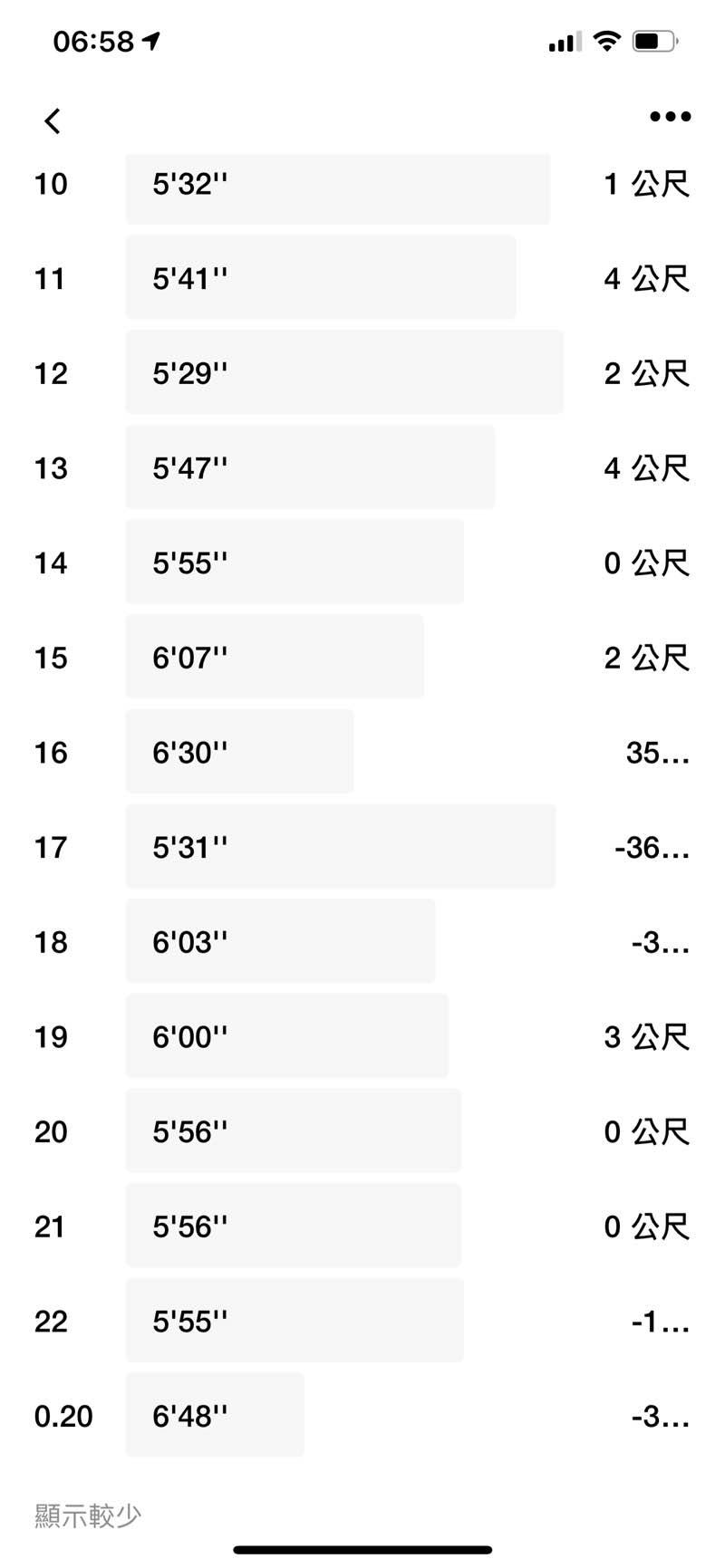Go back using the arrow icon

click(53, 120)
